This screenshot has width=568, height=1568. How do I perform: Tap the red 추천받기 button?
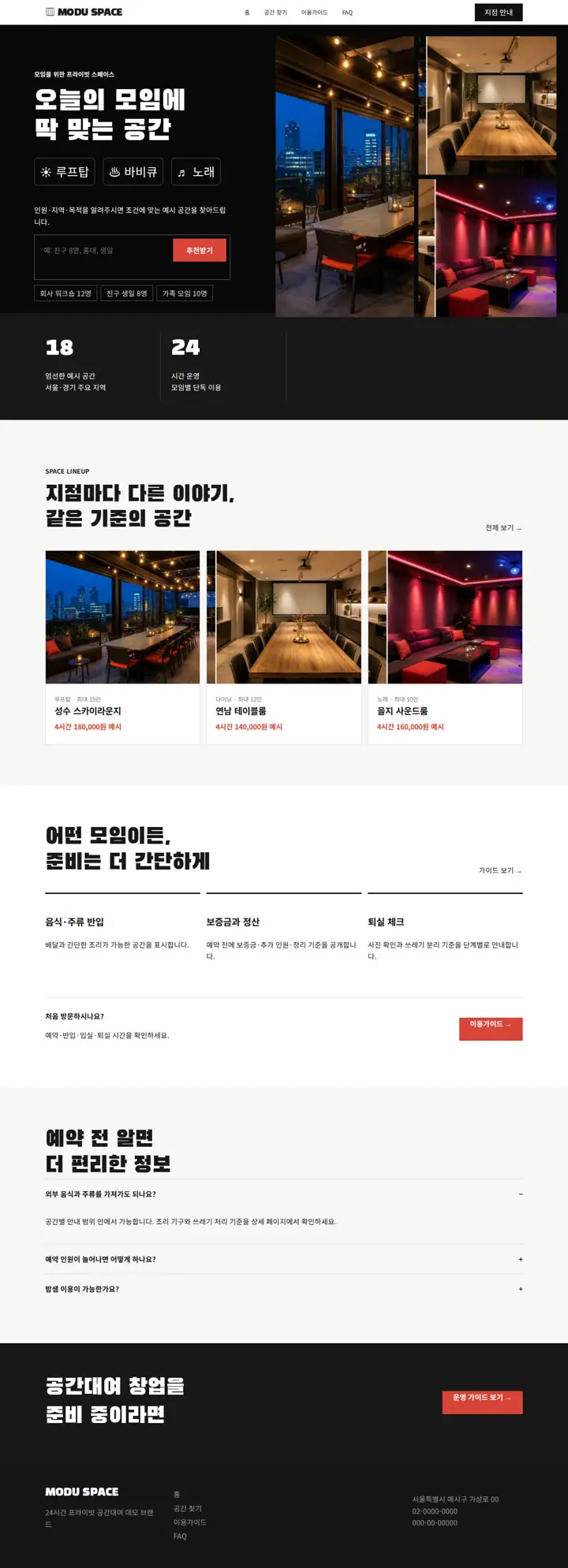pyautogui.click(x=200, y=251)
